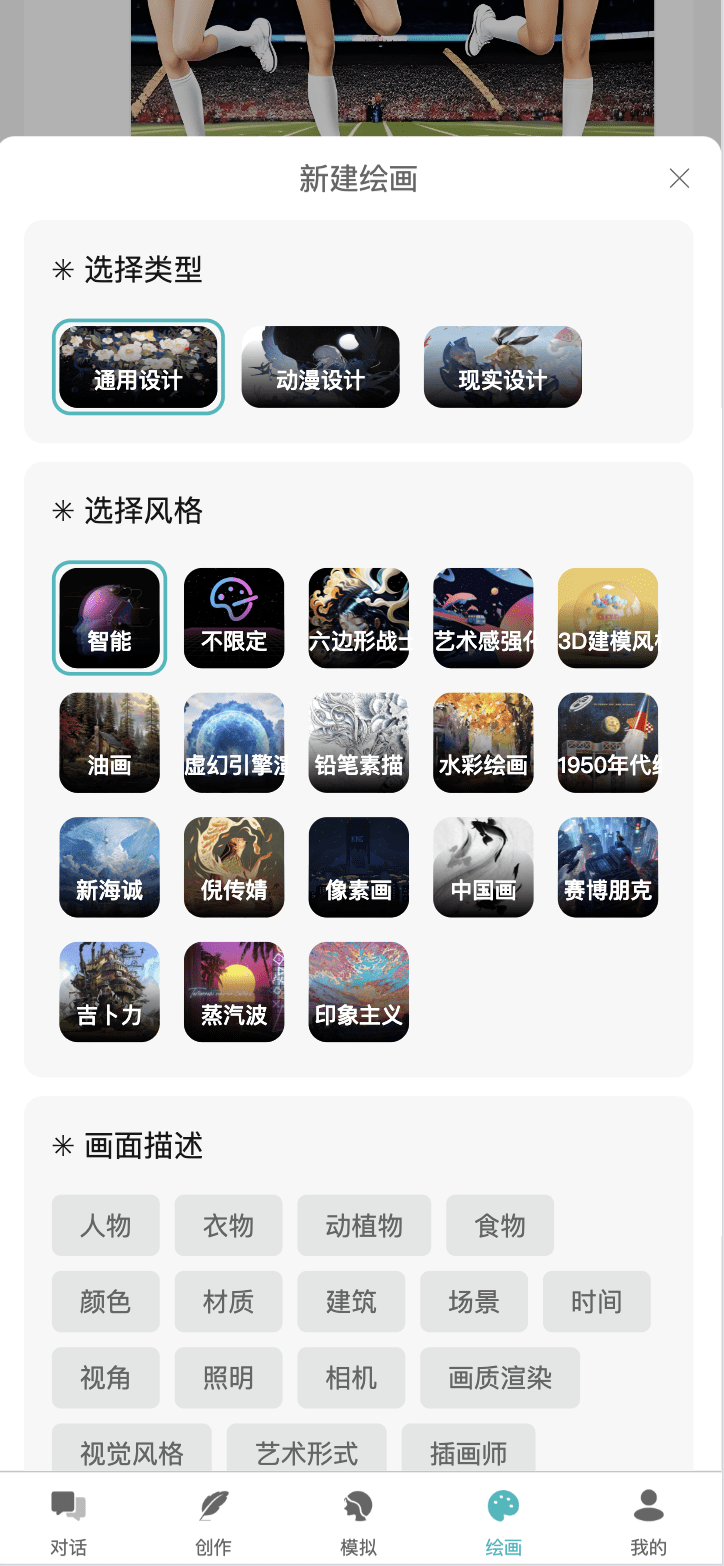Tap the 通用设计 type thumbnail
Screen dimensions: 724x1566
(x=137, y=367)
